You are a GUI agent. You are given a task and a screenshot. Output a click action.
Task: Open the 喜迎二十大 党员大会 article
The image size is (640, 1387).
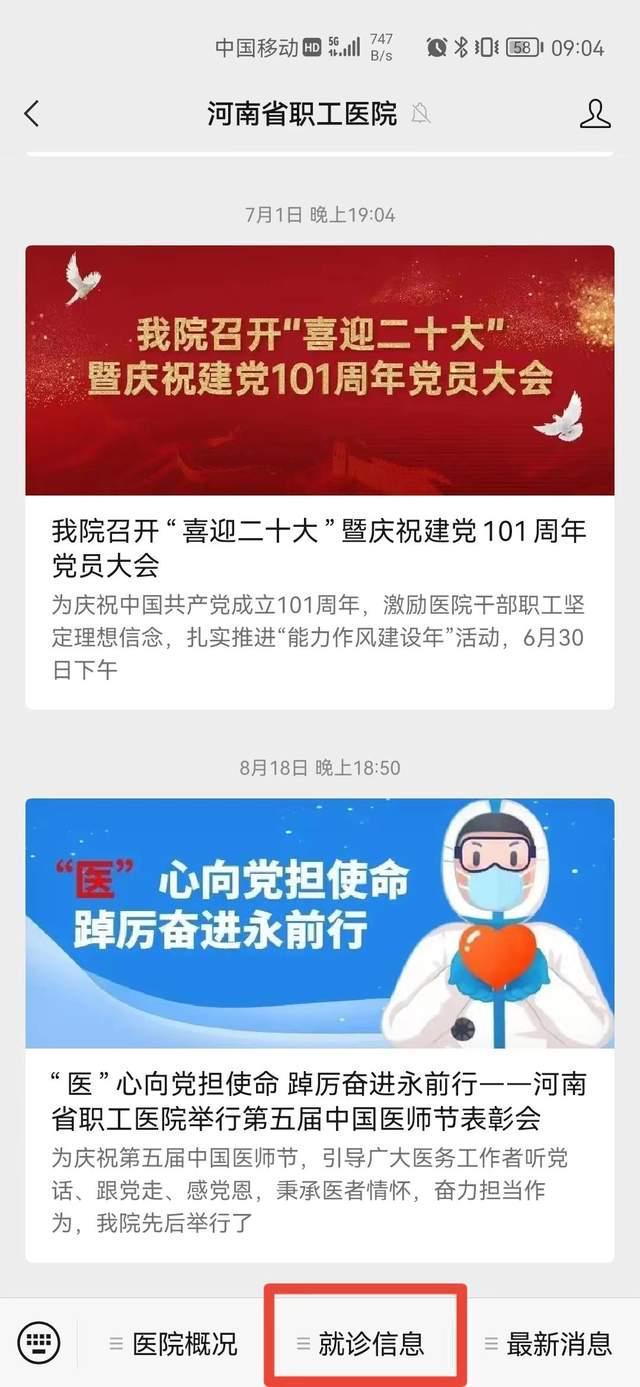(319, 475)
